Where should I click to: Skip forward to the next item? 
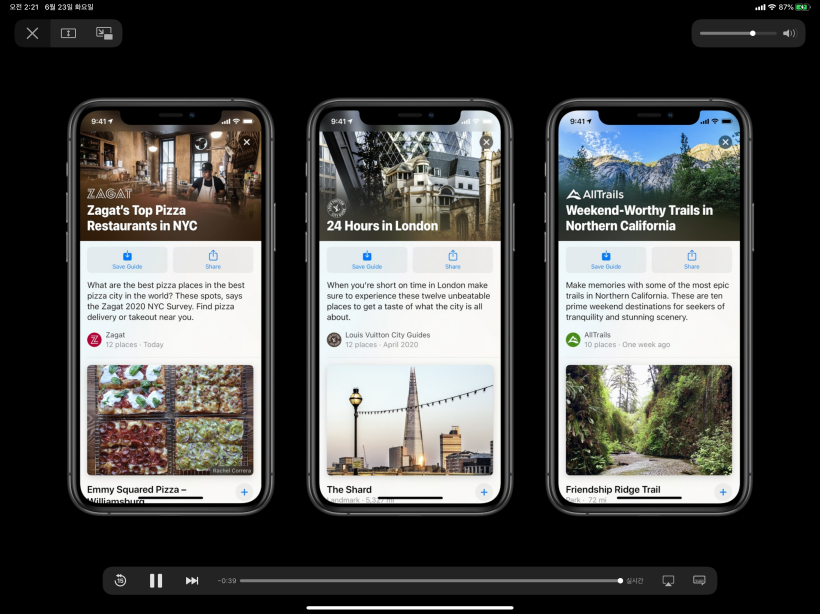tap(192, 580)
